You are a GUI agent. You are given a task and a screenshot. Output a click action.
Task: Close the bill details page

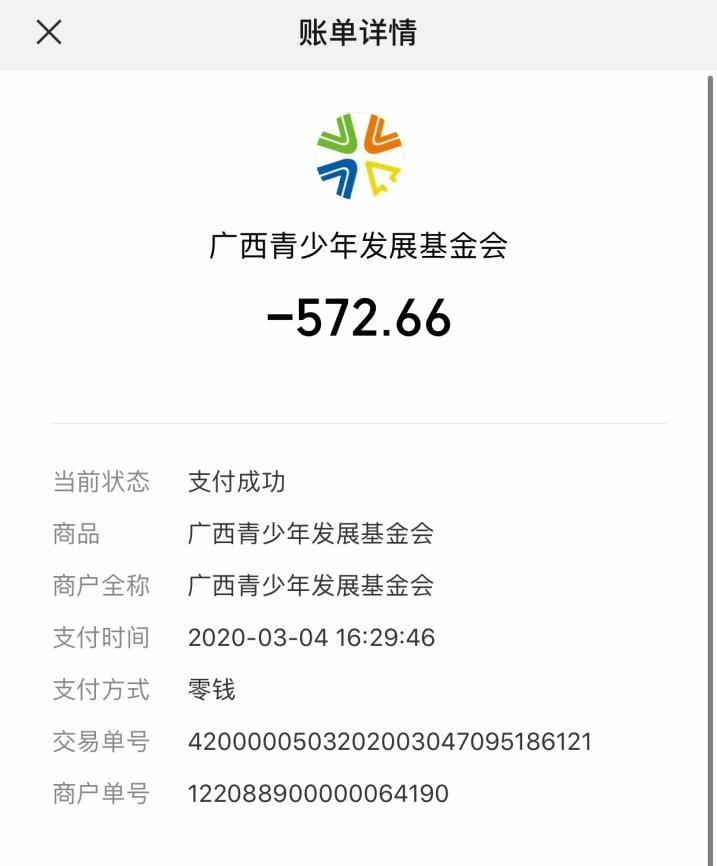pos(49,32)
